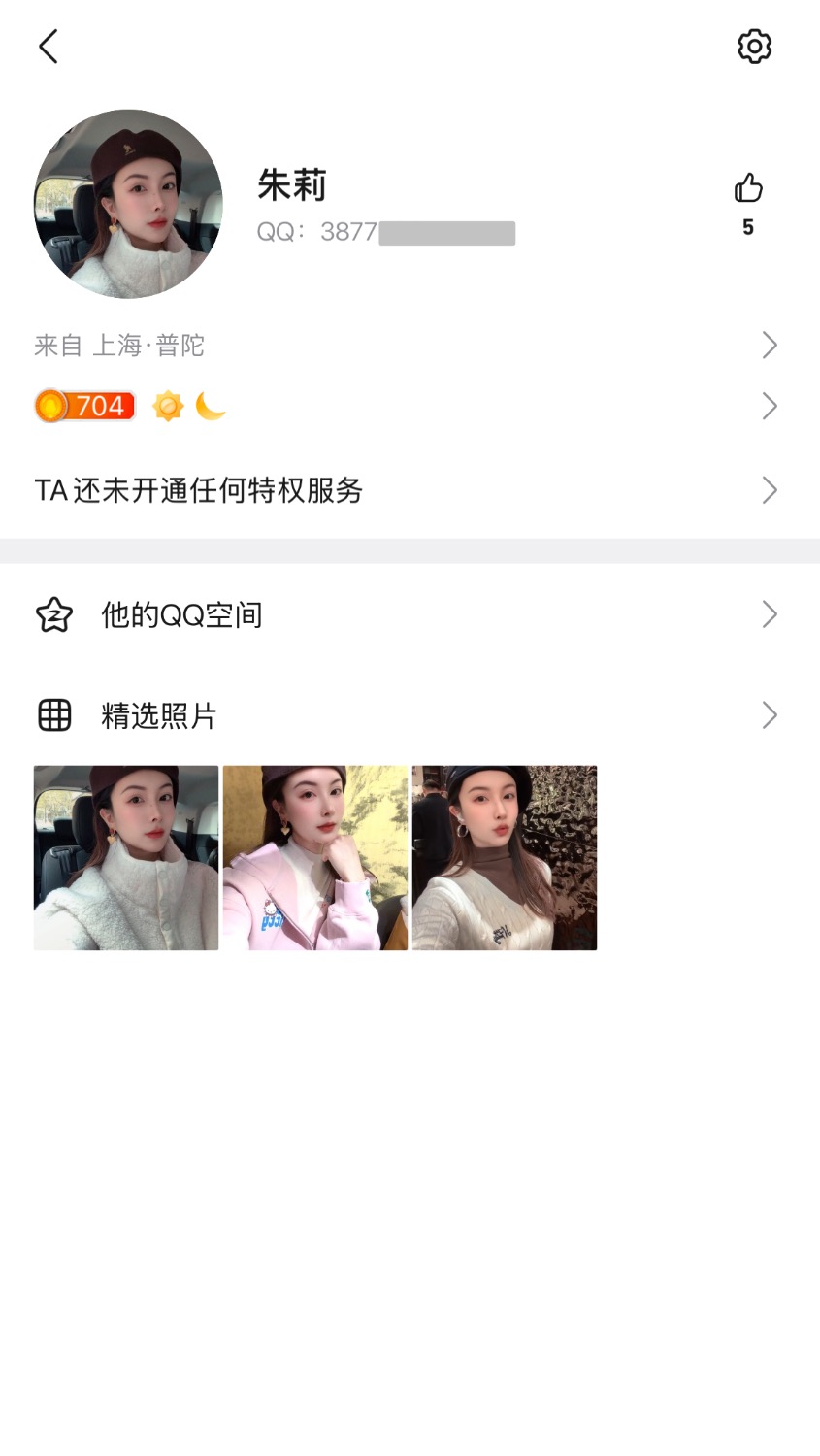Open the settings gear icon
The width and height of the screenshot is (820, 1456).
(x=754, y=47)
